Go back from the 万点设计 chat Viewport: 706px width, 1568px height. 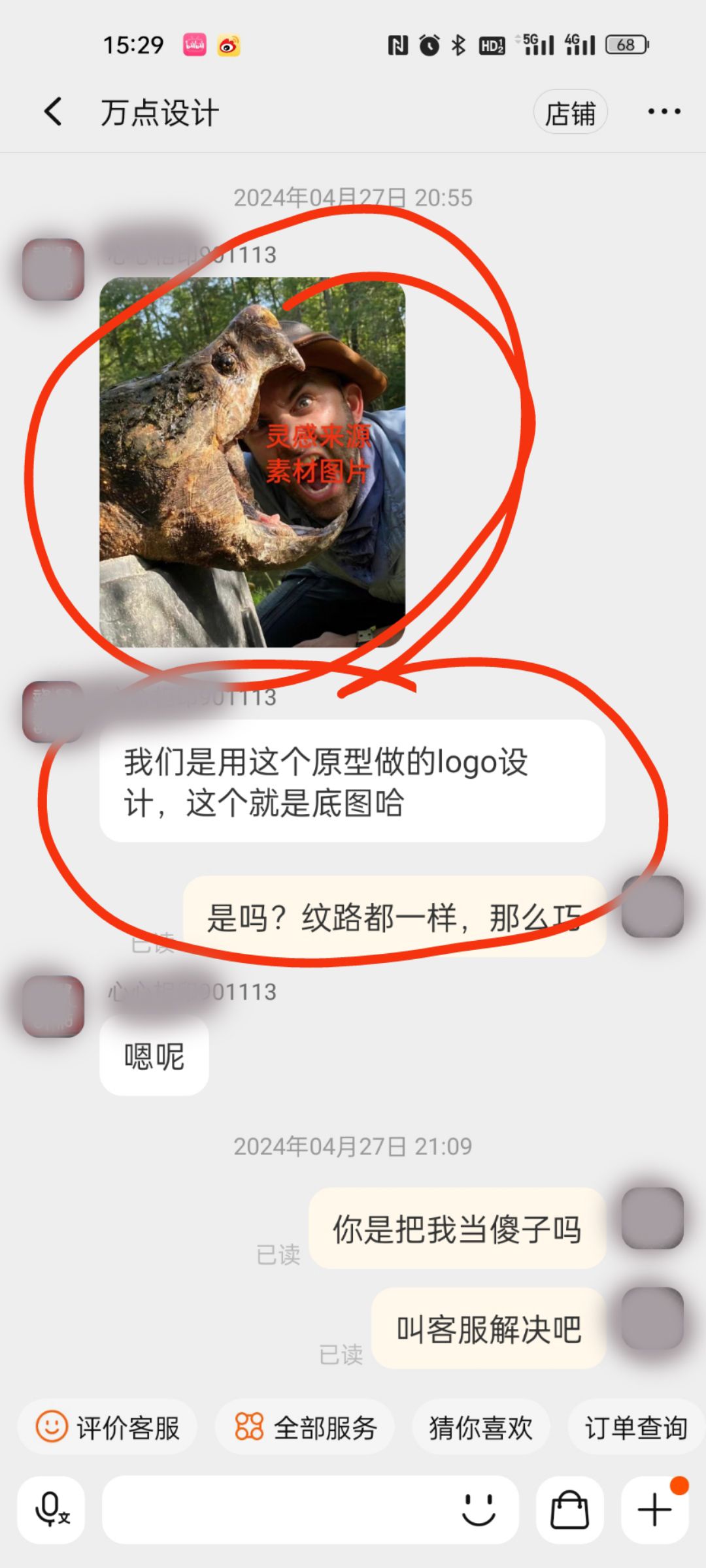point(54,112)
